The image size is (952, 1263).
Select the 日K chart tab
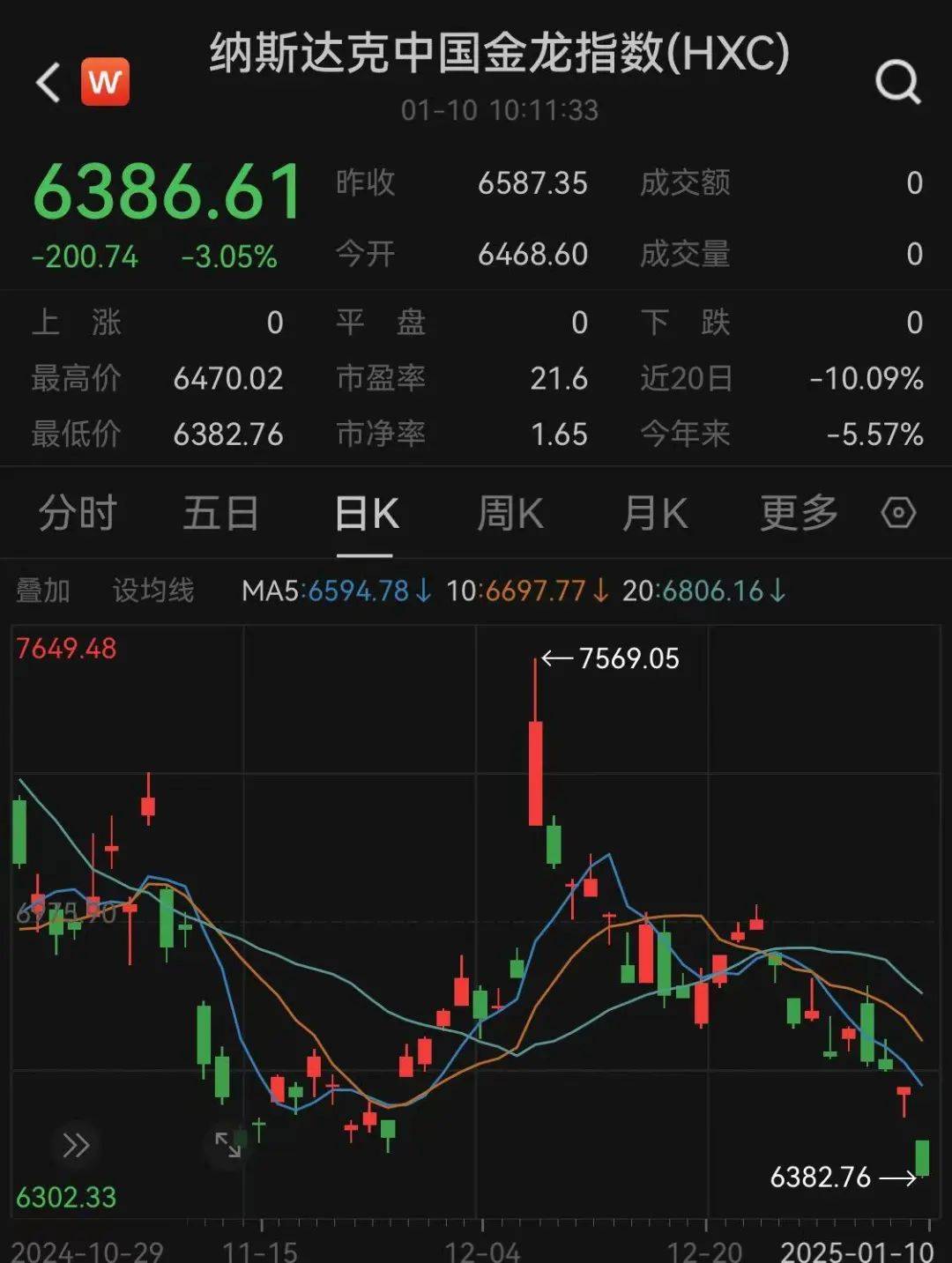tap(366, 513)
